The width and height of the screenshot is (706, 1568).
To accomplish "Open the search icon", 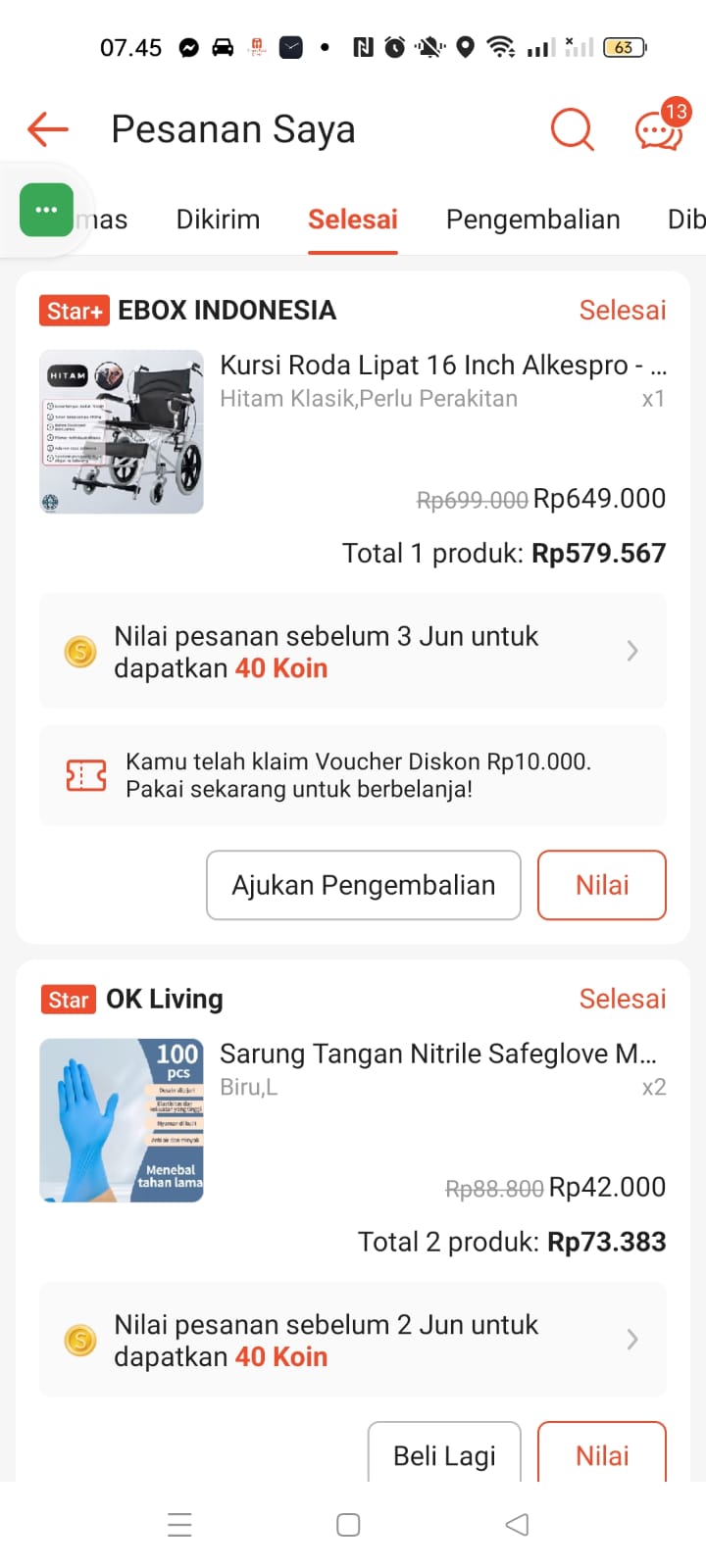I will tap(572, 128).
